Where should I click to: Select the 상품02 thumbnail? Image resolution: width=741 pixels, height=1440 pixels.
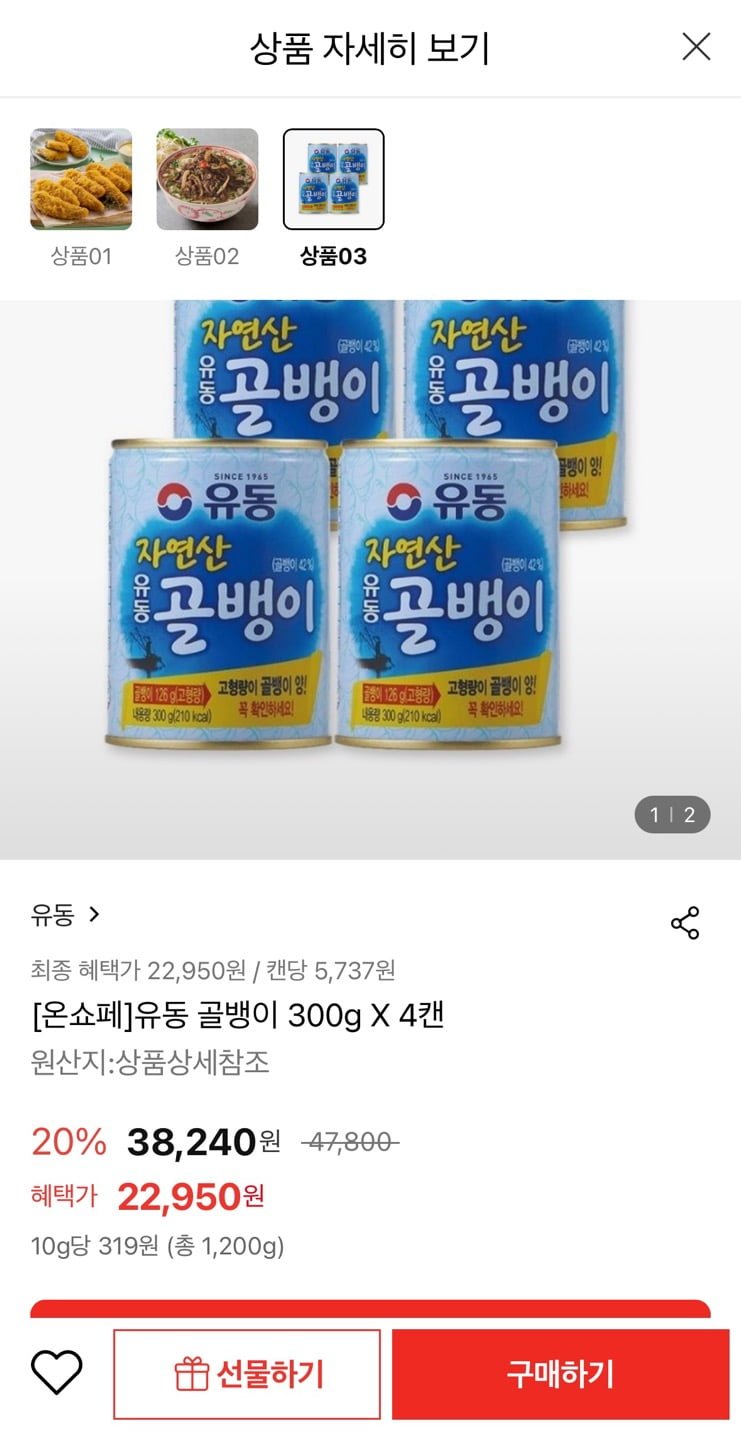point(207,179)
